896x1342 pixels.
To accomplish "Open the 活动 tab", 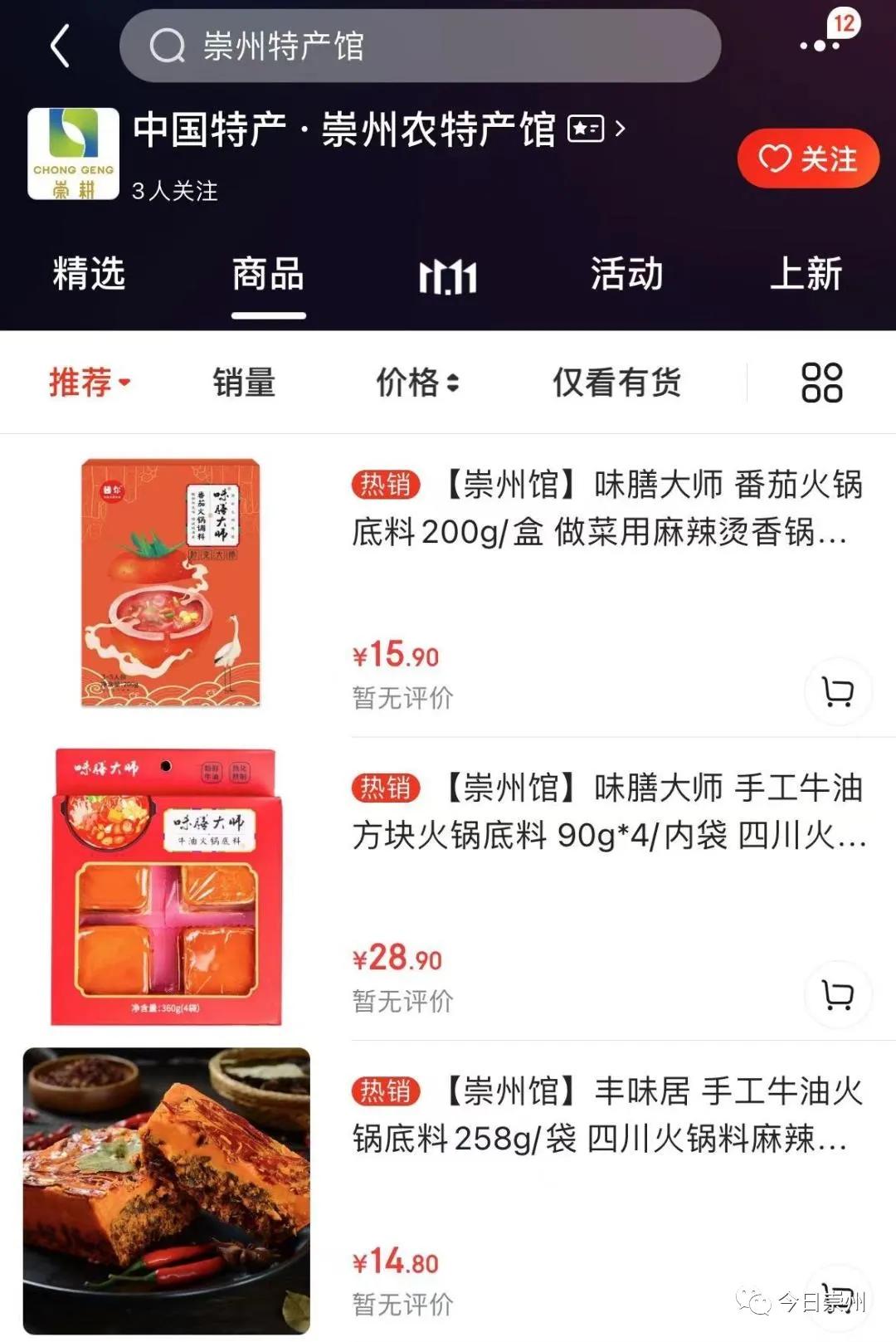I will click(627, 275).
